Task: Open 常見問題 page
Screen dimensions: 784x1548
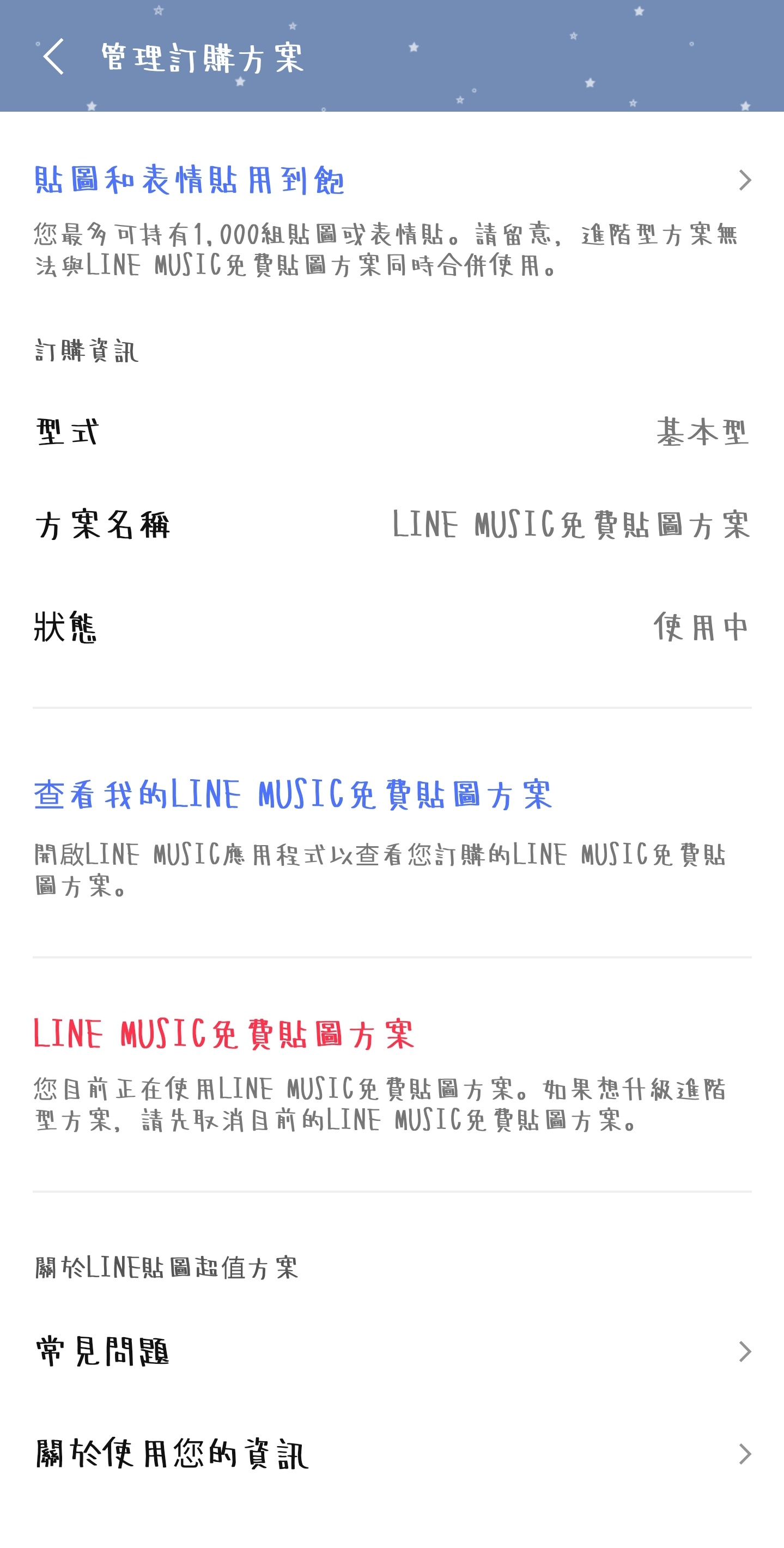Action: [392, 1352]
